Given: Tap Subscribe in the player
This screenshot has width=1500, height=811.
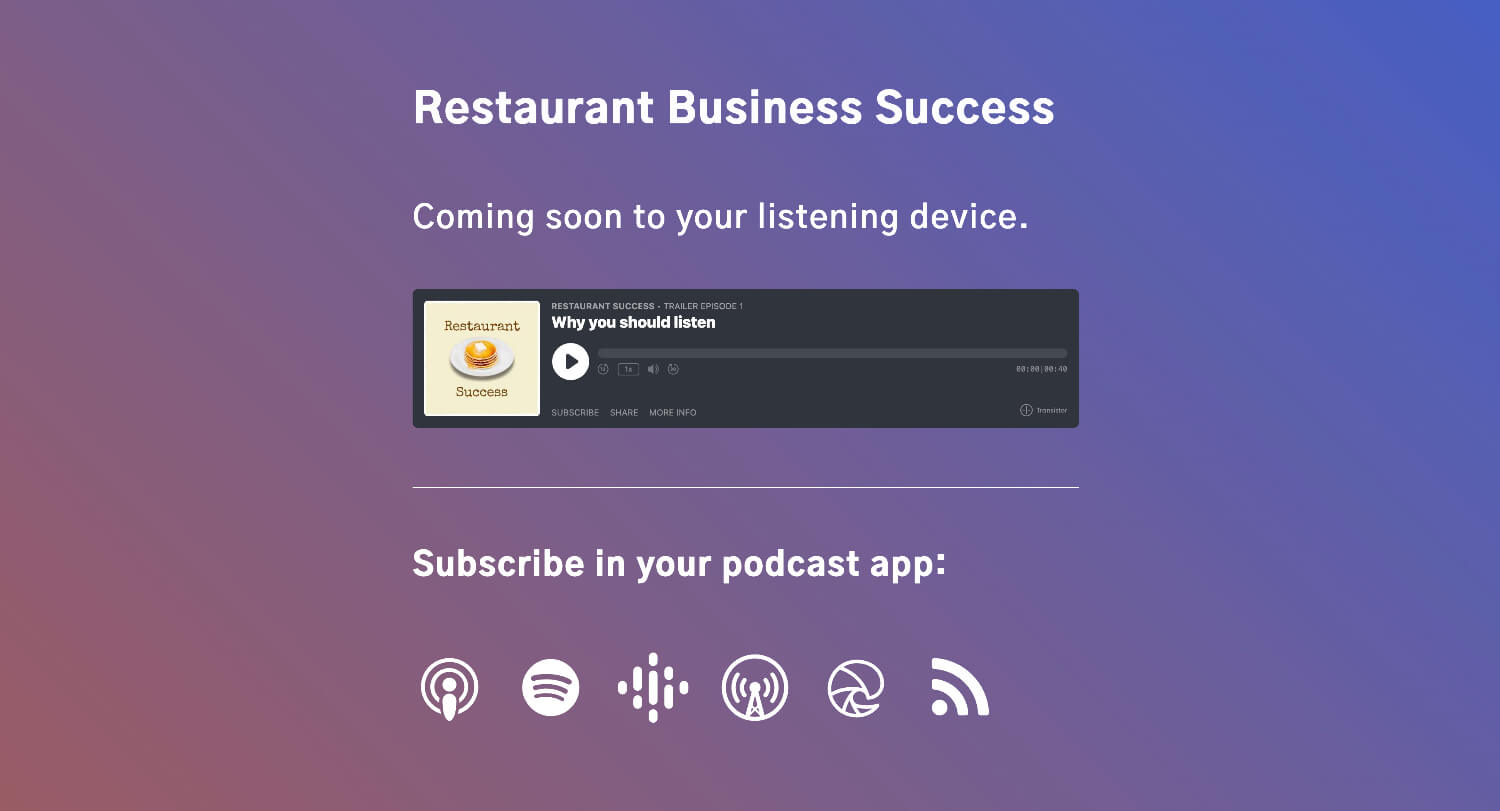Looking at the screenshot, I should pos(575,412).
